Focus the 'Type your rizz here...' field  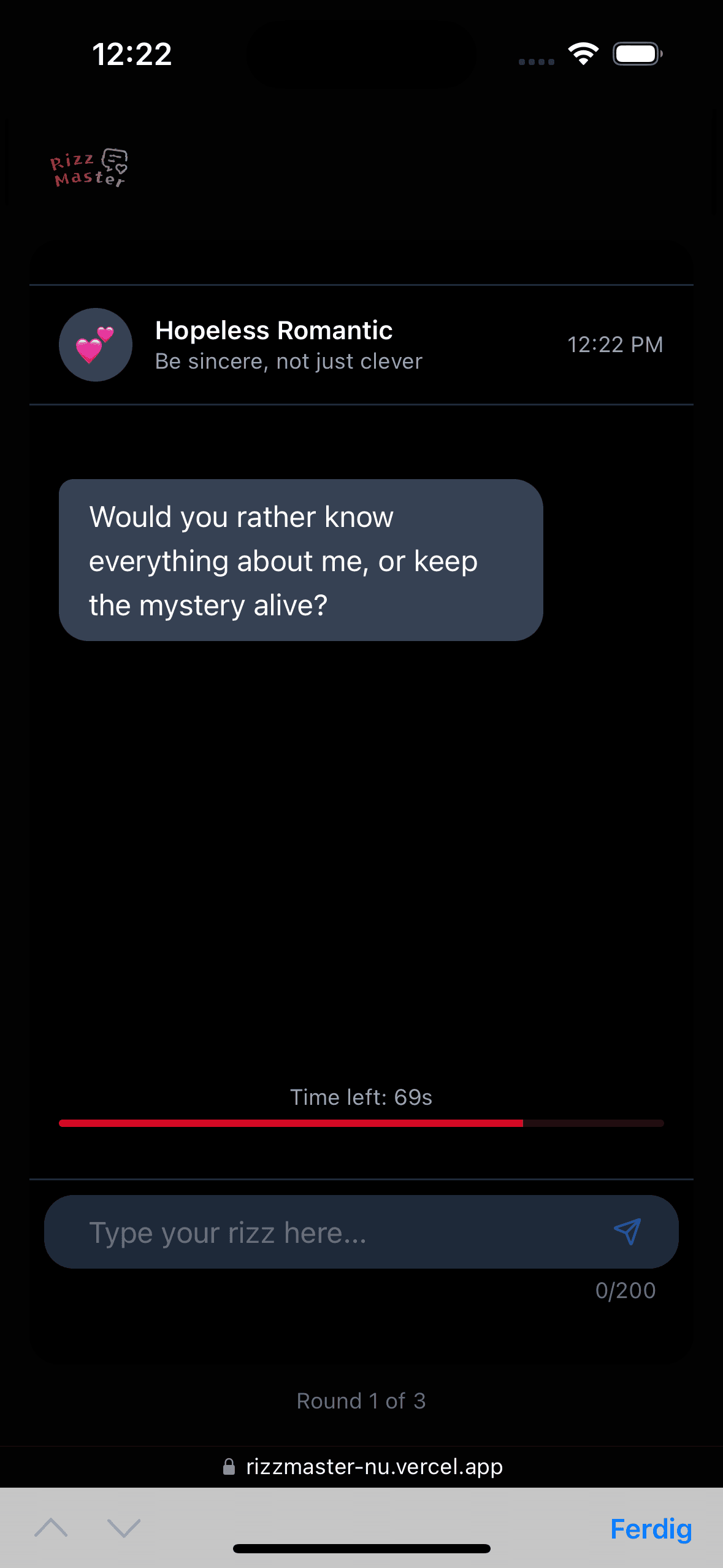tap(331, 1232)
